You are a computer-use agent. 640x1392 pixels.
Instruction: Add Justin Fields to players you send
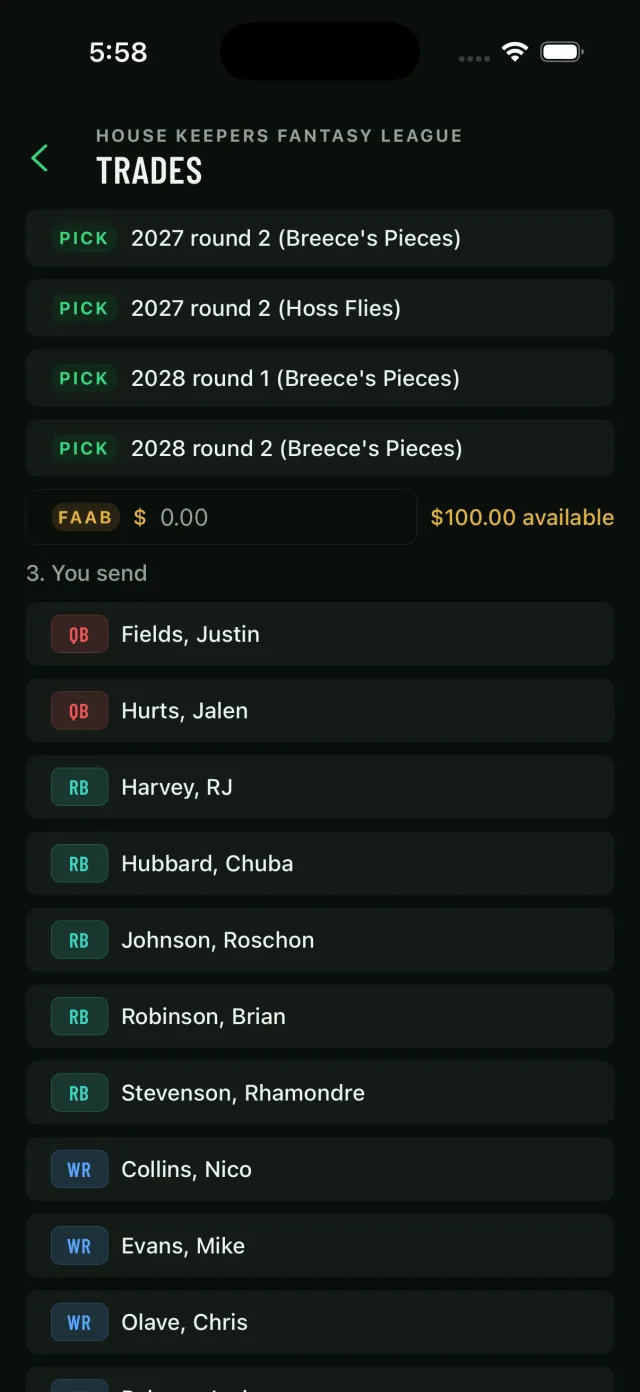[x=320, y=634]
